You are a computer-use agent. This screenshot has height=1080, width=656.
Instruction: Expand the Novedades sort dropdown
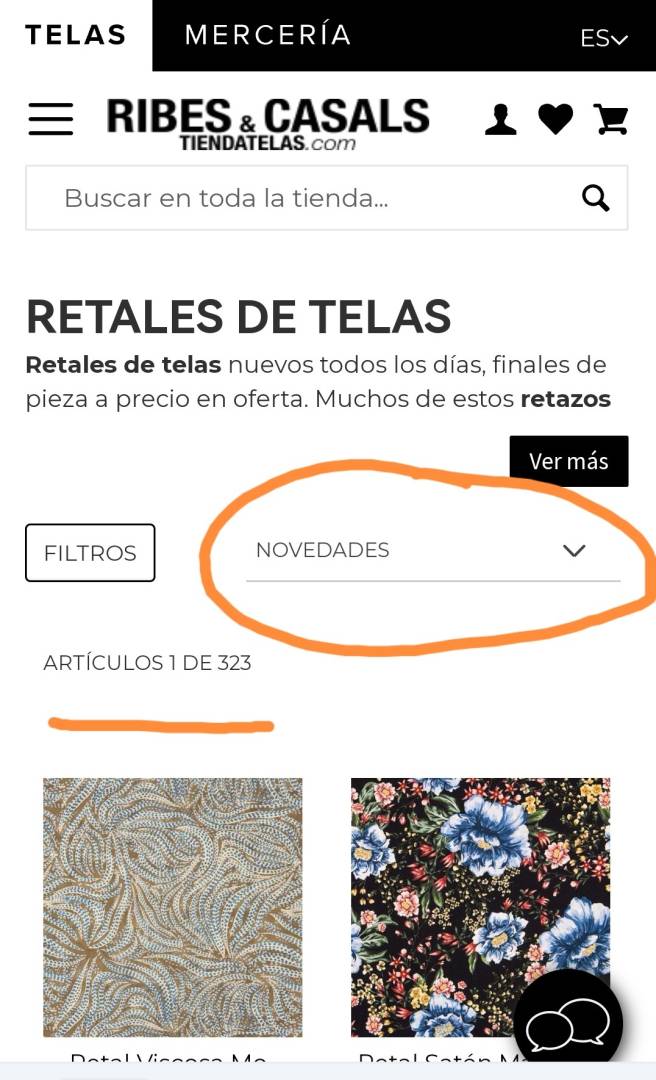(433, 551)
